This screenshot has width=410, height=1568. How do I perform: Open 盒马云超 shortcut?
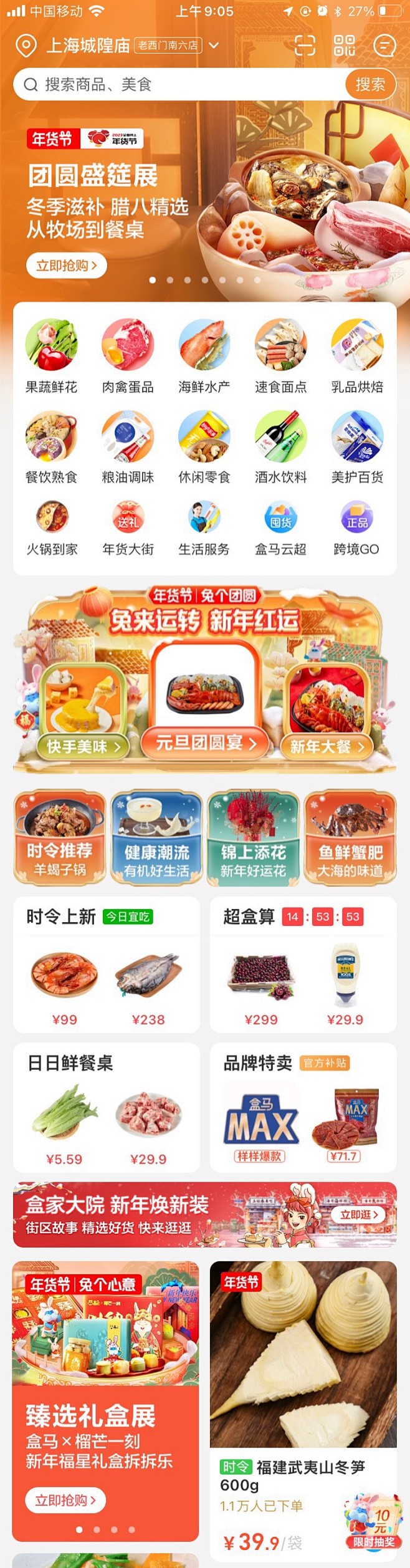280,528
